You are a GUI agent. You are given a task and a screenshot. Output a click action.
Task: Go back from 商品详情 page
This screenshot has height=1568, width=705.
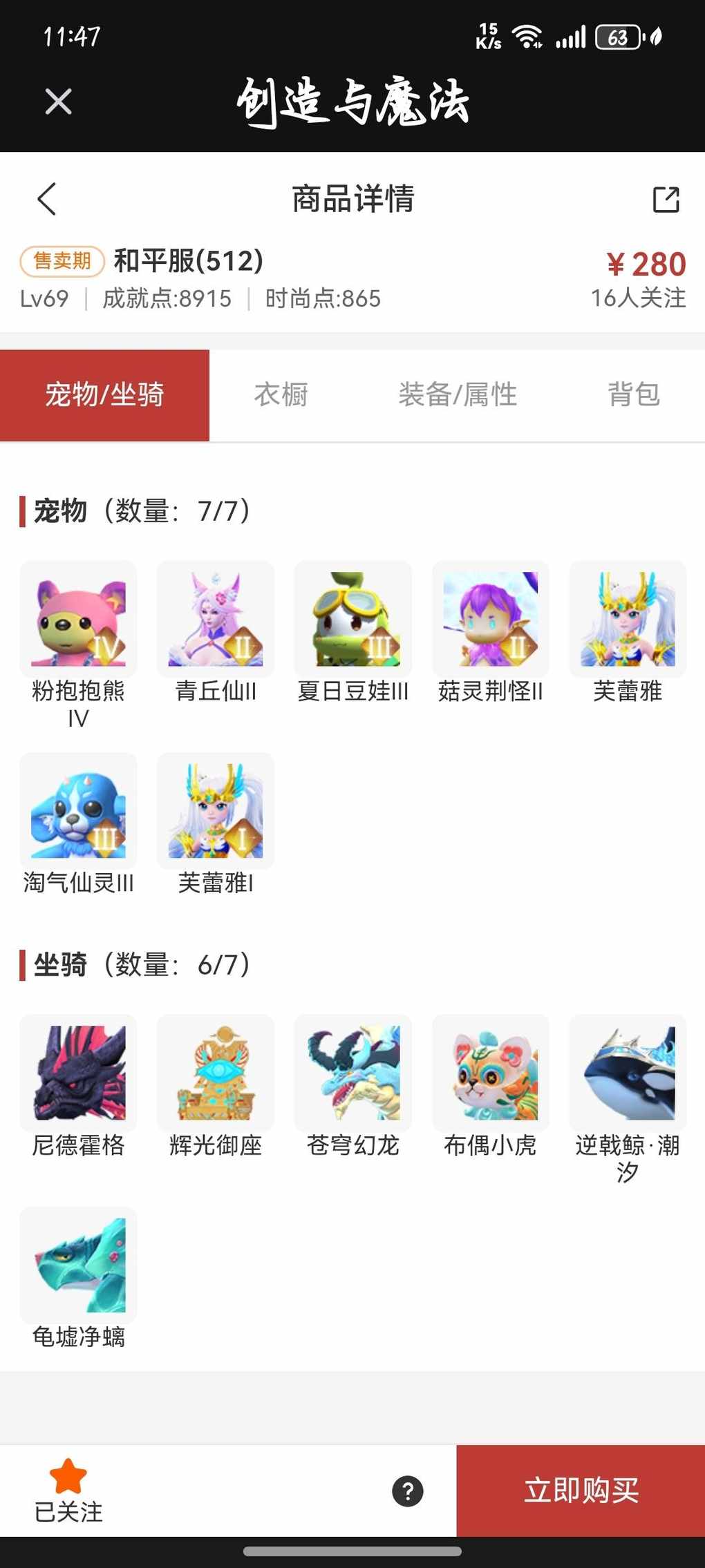click(47, 200)
